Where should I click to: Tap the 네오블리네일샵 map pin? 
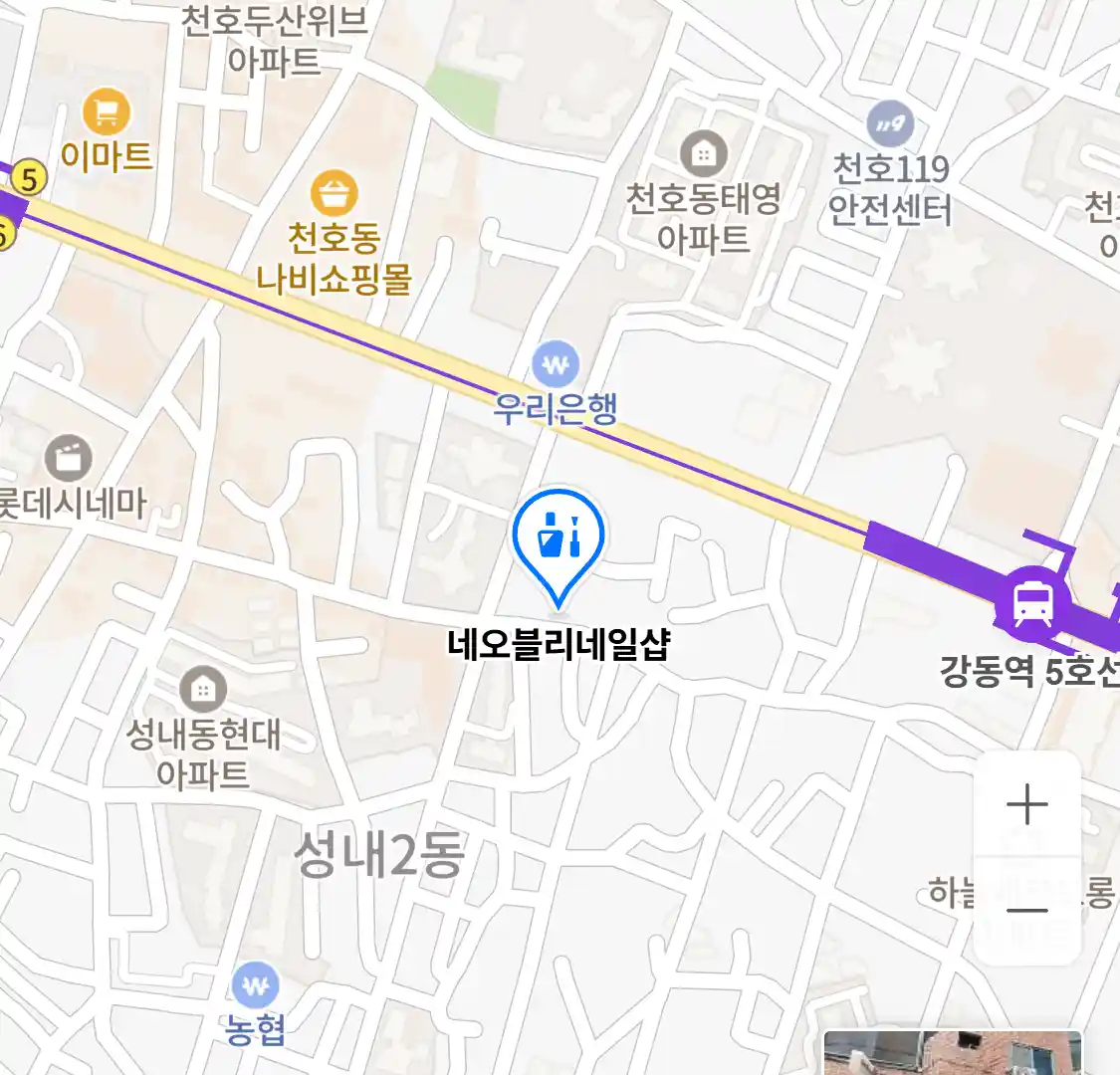pyautogui.click(x=559, y=541)
